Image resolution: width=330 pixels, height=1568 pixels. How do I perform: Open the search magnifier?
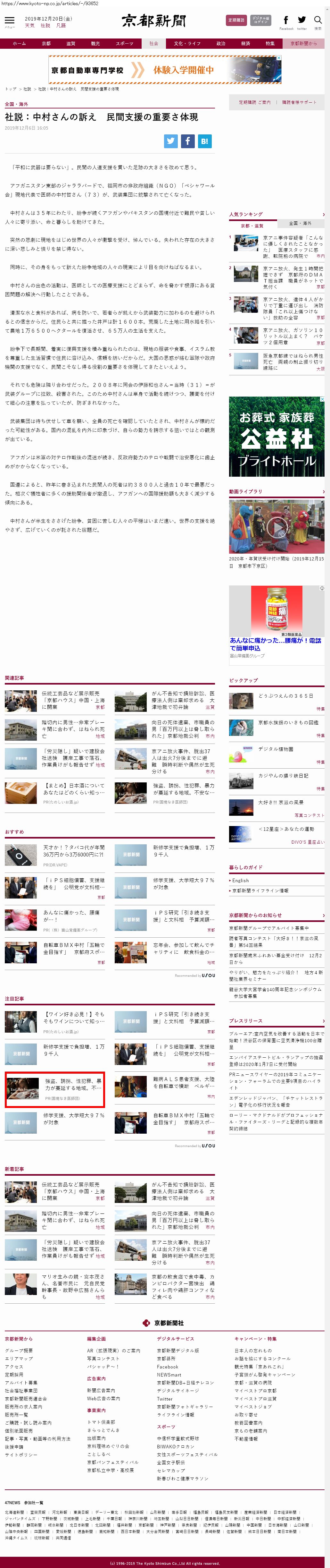pos(317,21)
